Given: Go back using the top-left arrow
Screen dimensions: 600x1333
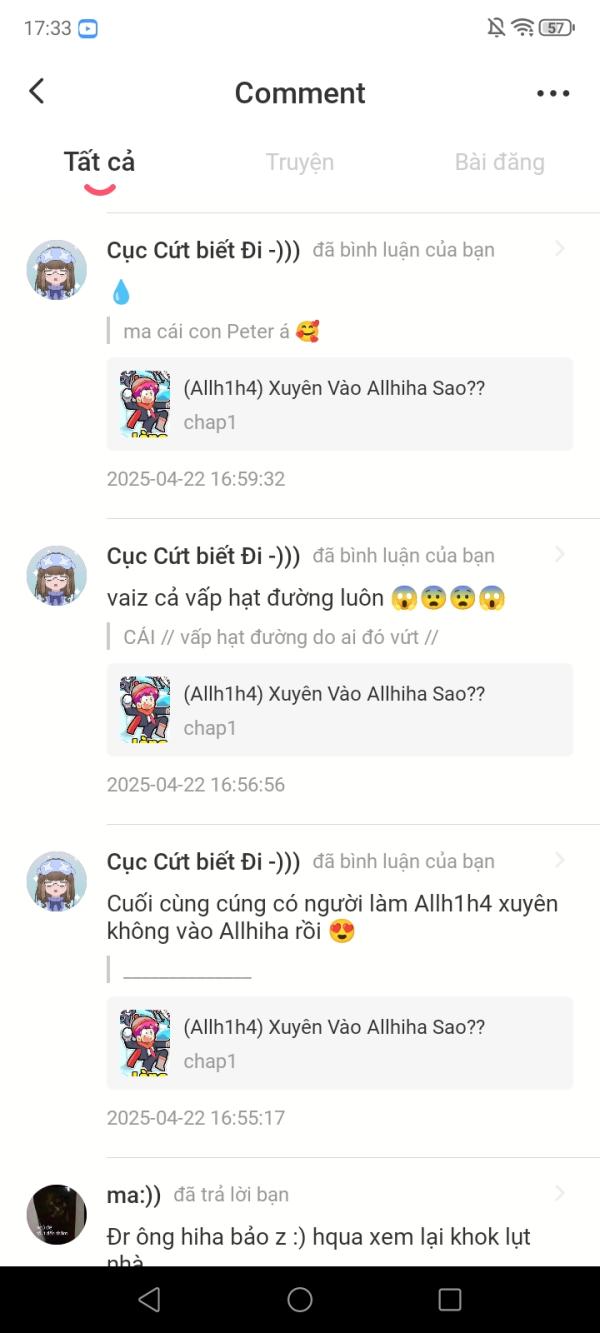Looking at the screenshot, I should point(37,92).
